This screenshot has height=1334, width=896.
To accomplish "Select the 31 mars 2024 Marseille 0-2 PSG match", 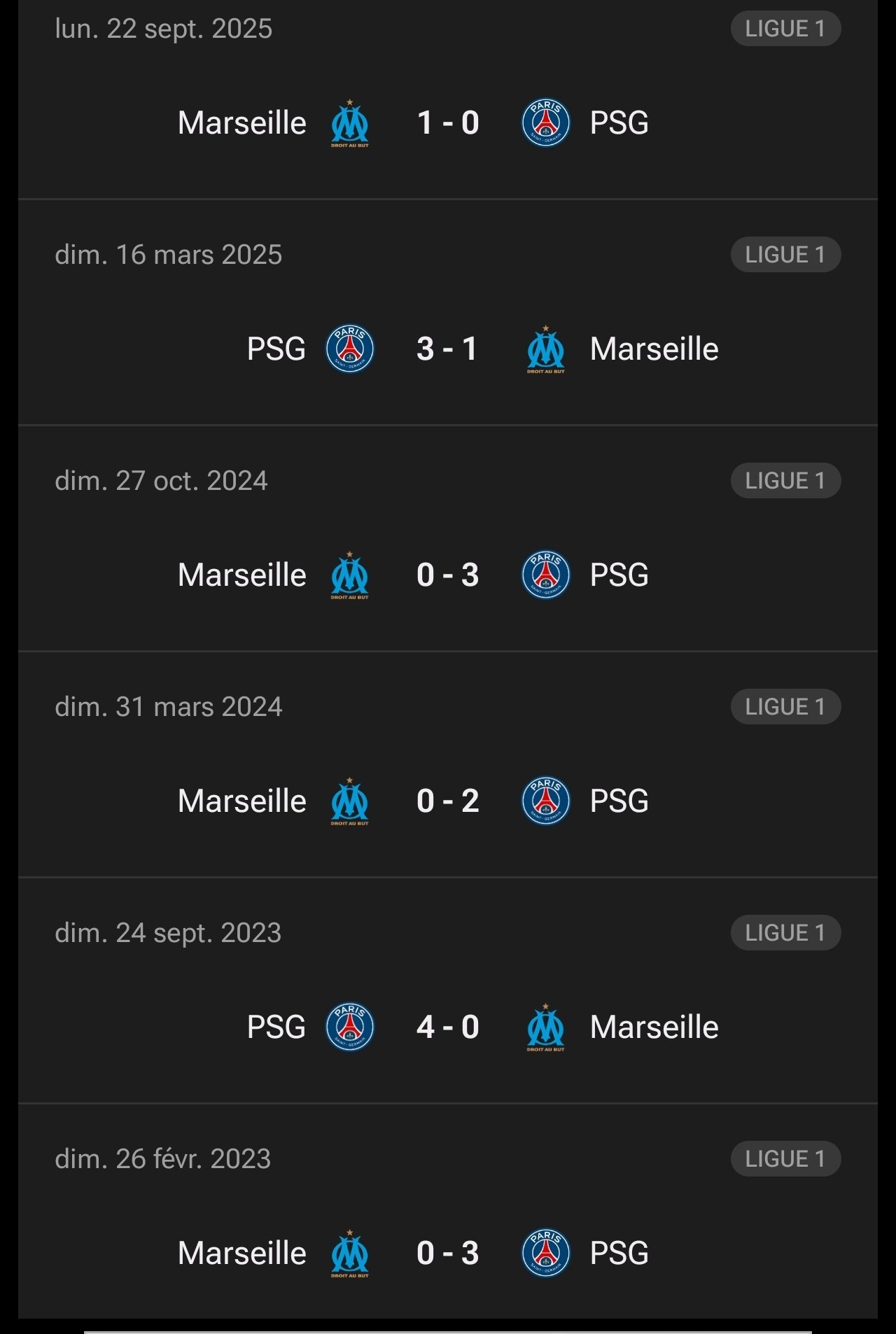I will coord(448,801).
